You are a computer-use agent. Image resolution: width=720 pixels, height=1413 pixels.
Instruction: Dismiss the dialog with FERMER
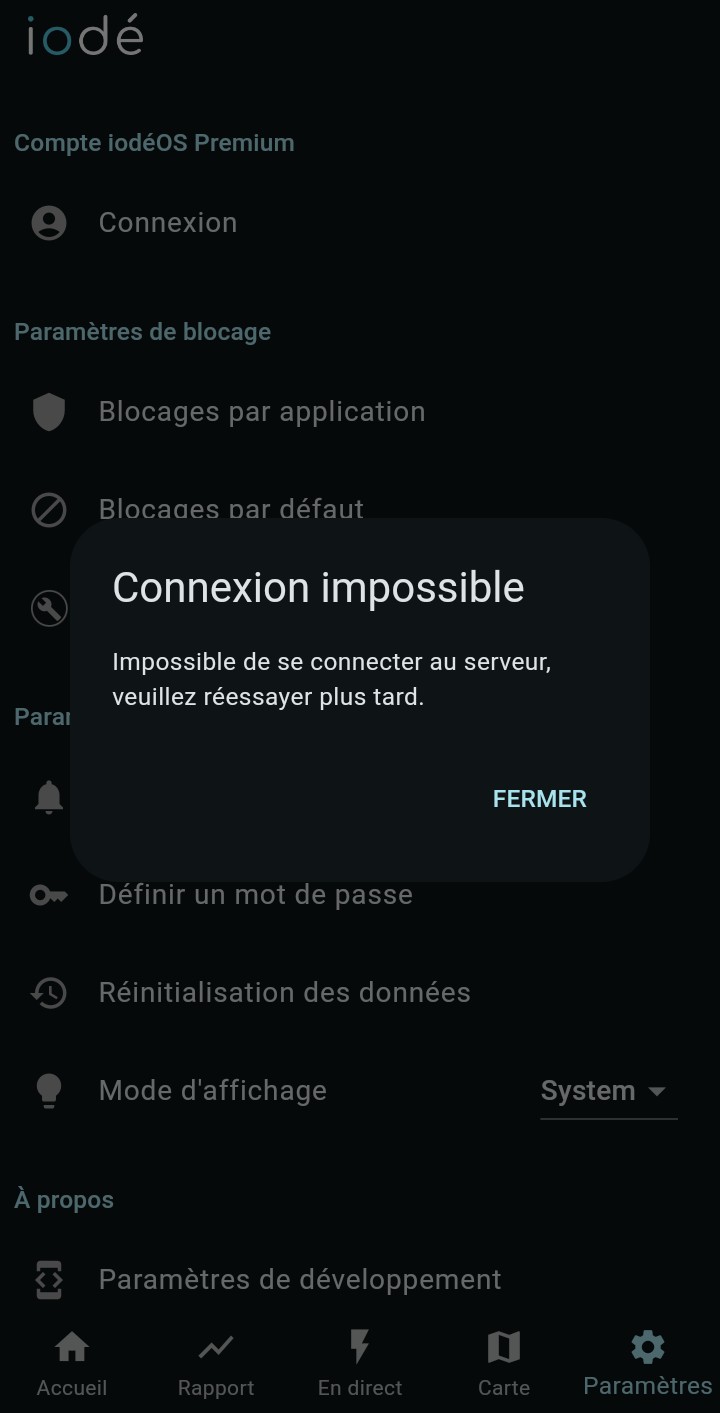coord(539,799)
